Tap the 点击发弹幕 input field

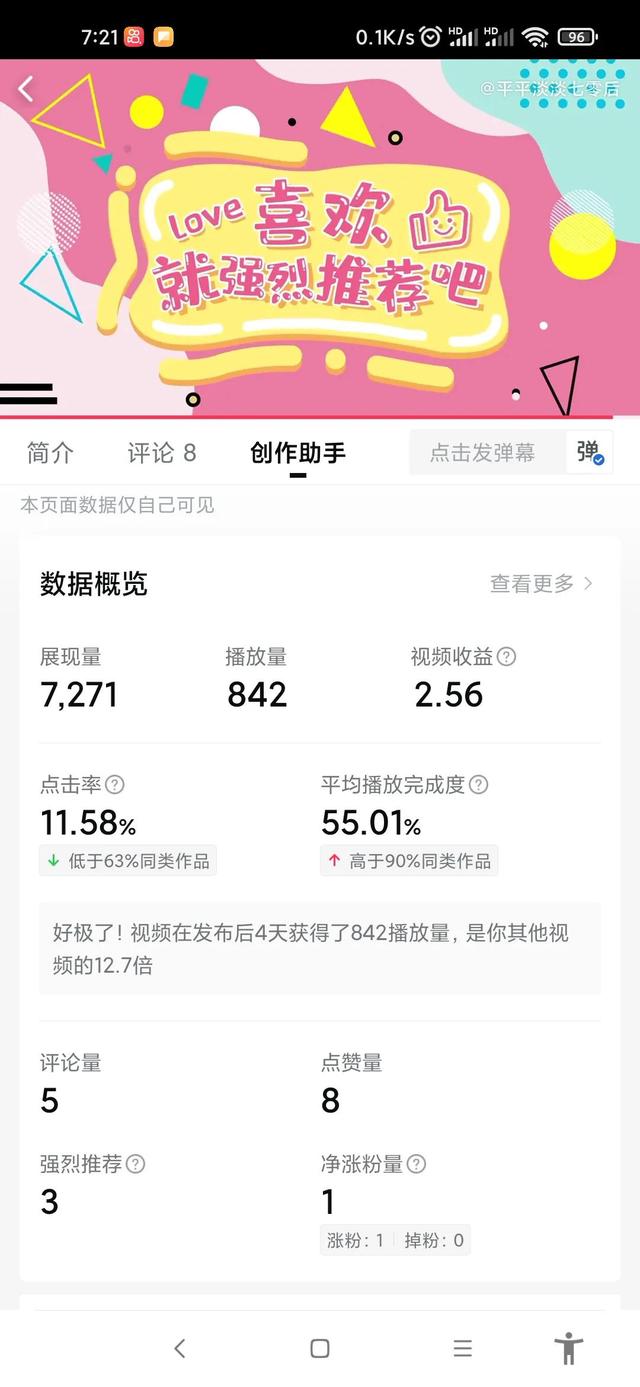(x=488, y=452)
